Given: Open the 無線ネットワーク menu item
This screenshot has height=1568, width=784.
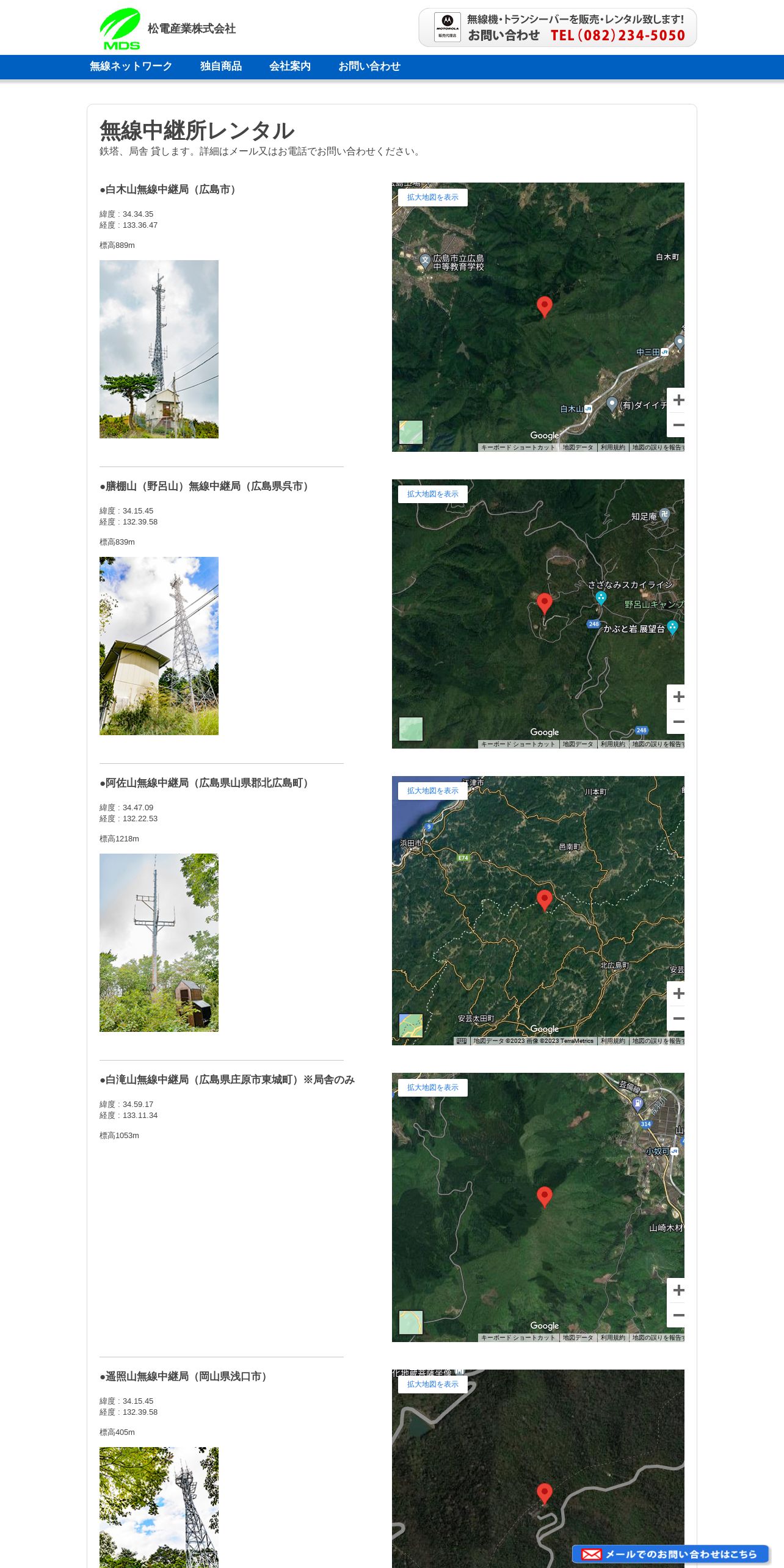Looking at the screenshot, I should coord(131,66).
